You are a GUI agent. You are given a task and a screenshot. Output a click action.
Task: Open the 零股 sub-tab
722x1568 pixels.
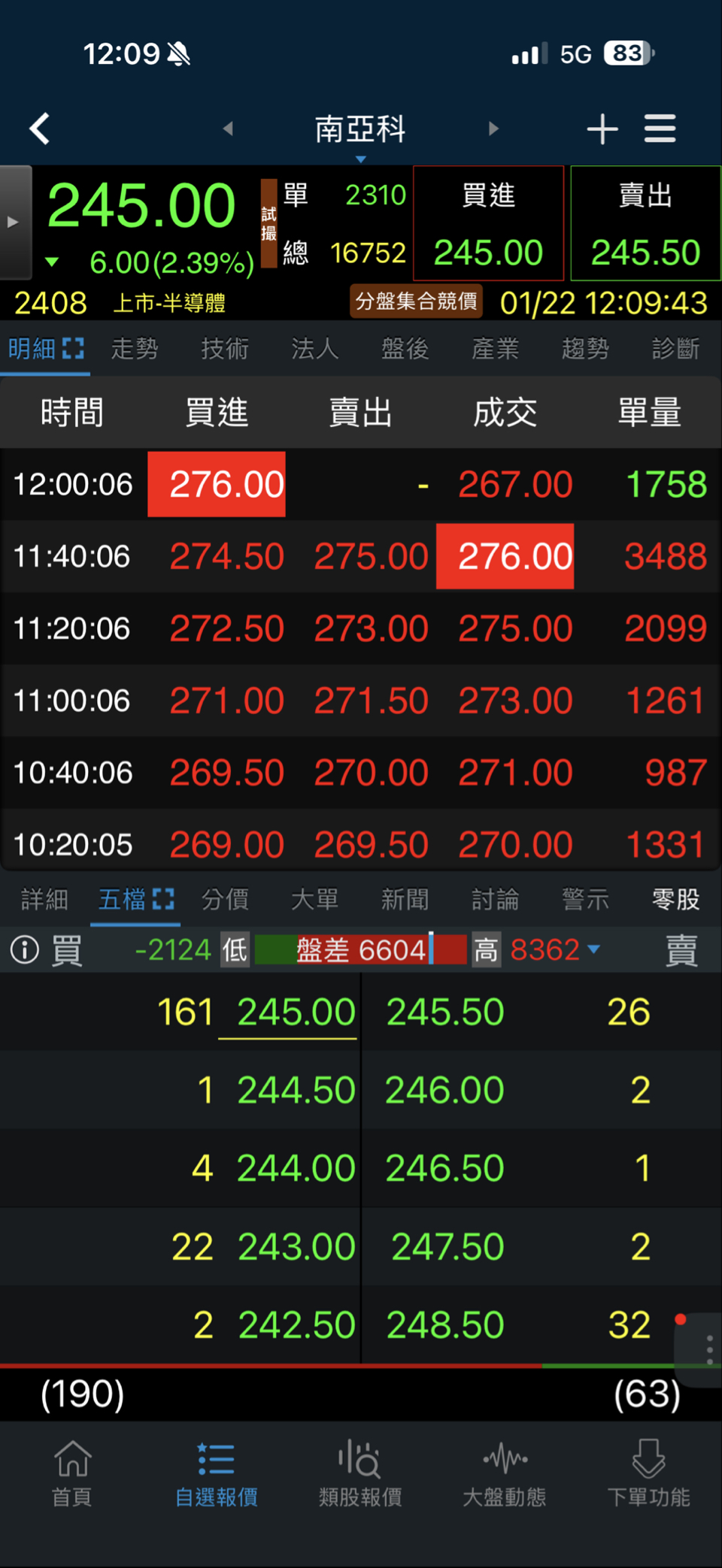(675, 899)
